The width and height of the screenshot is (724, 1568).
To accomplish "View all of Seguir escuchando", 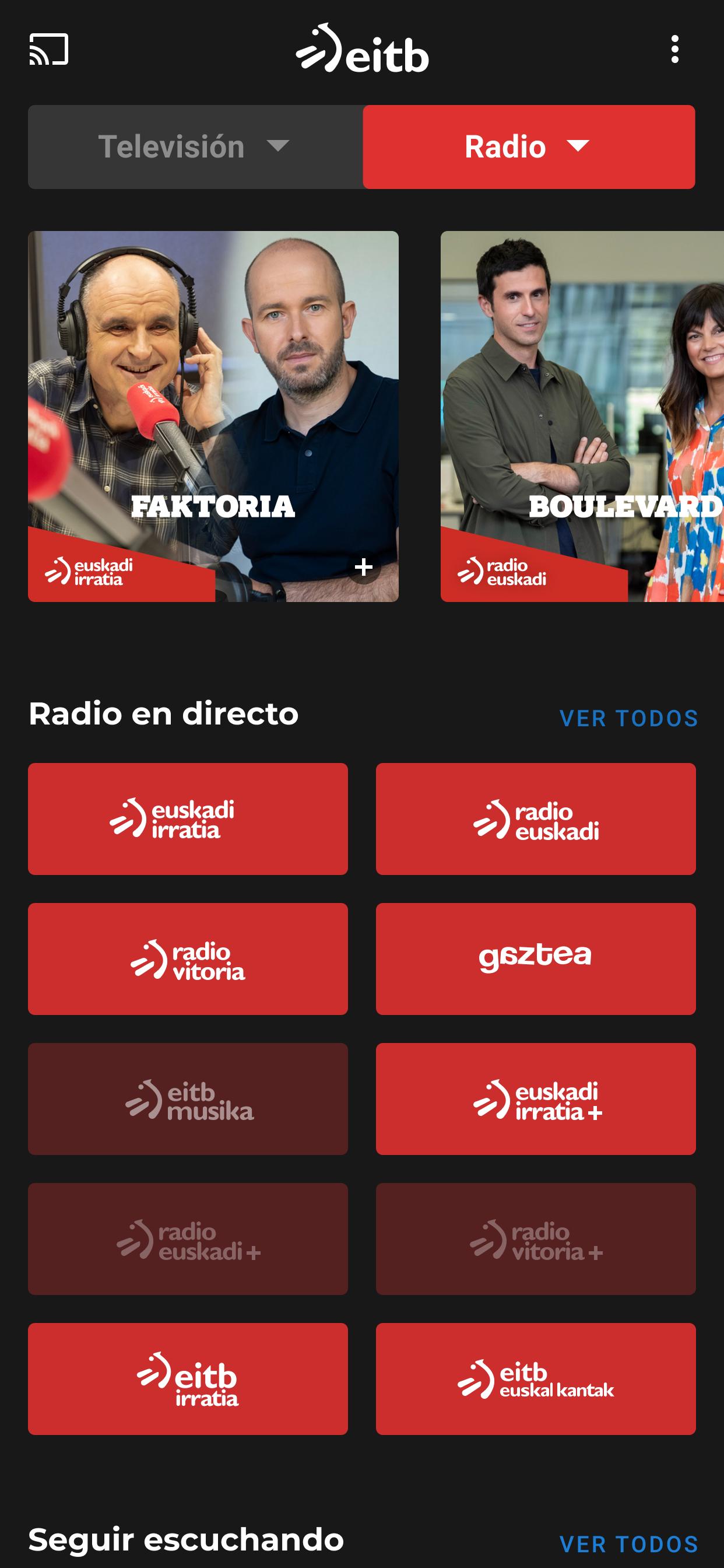I will click(628, 1544).
